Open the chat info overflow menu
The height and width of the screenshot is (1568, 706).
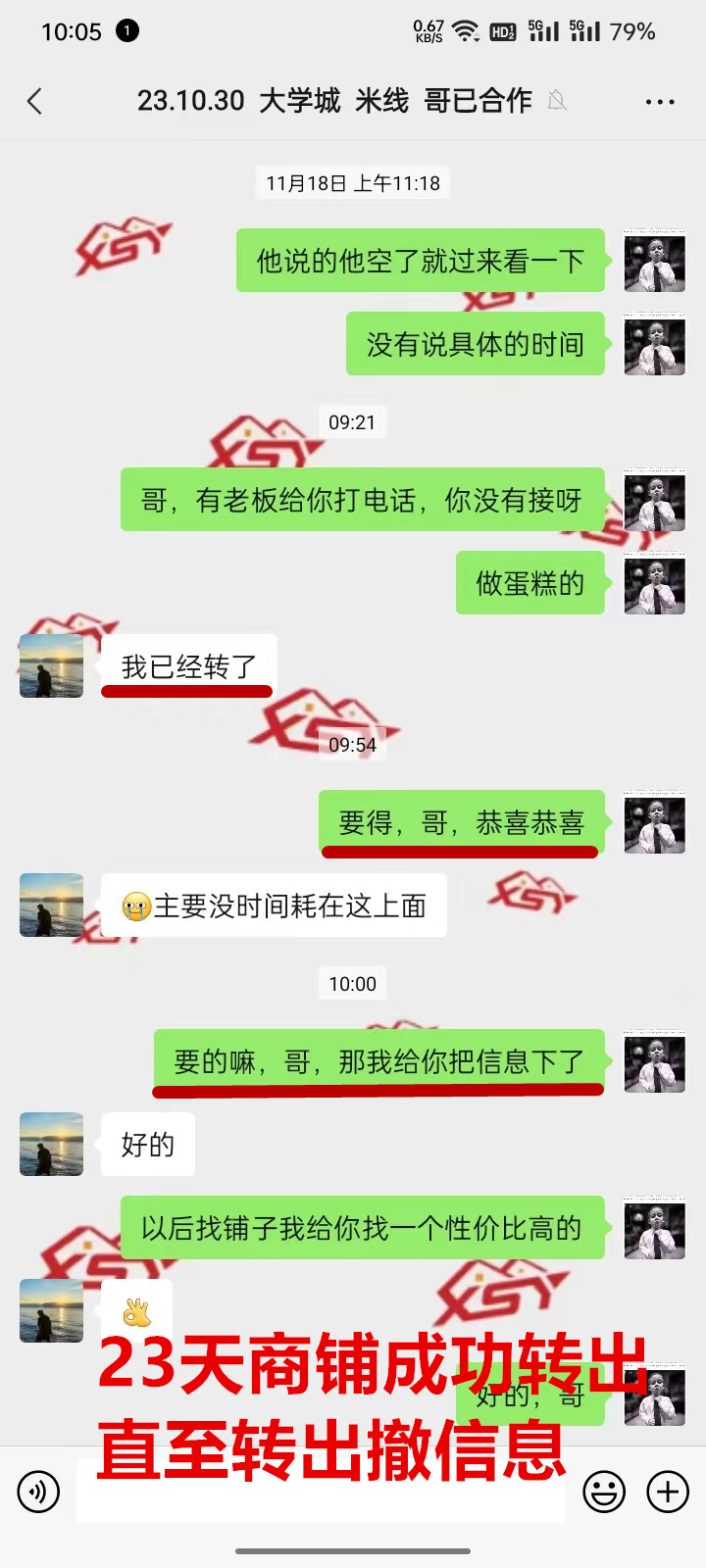(659, 102)
